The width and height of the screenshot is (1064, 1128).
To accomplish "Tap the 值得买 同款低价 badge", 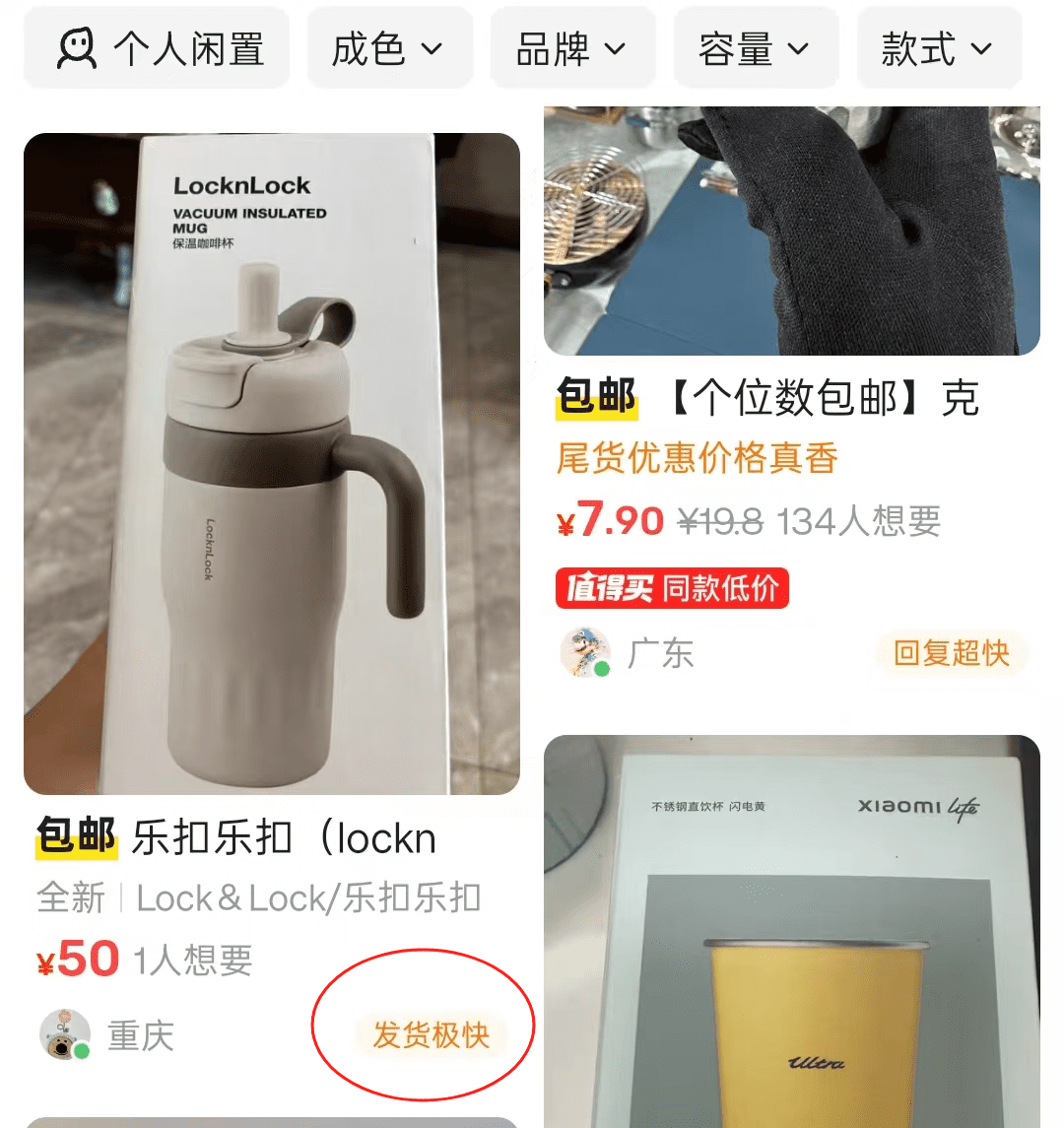I will coord(672,589).
